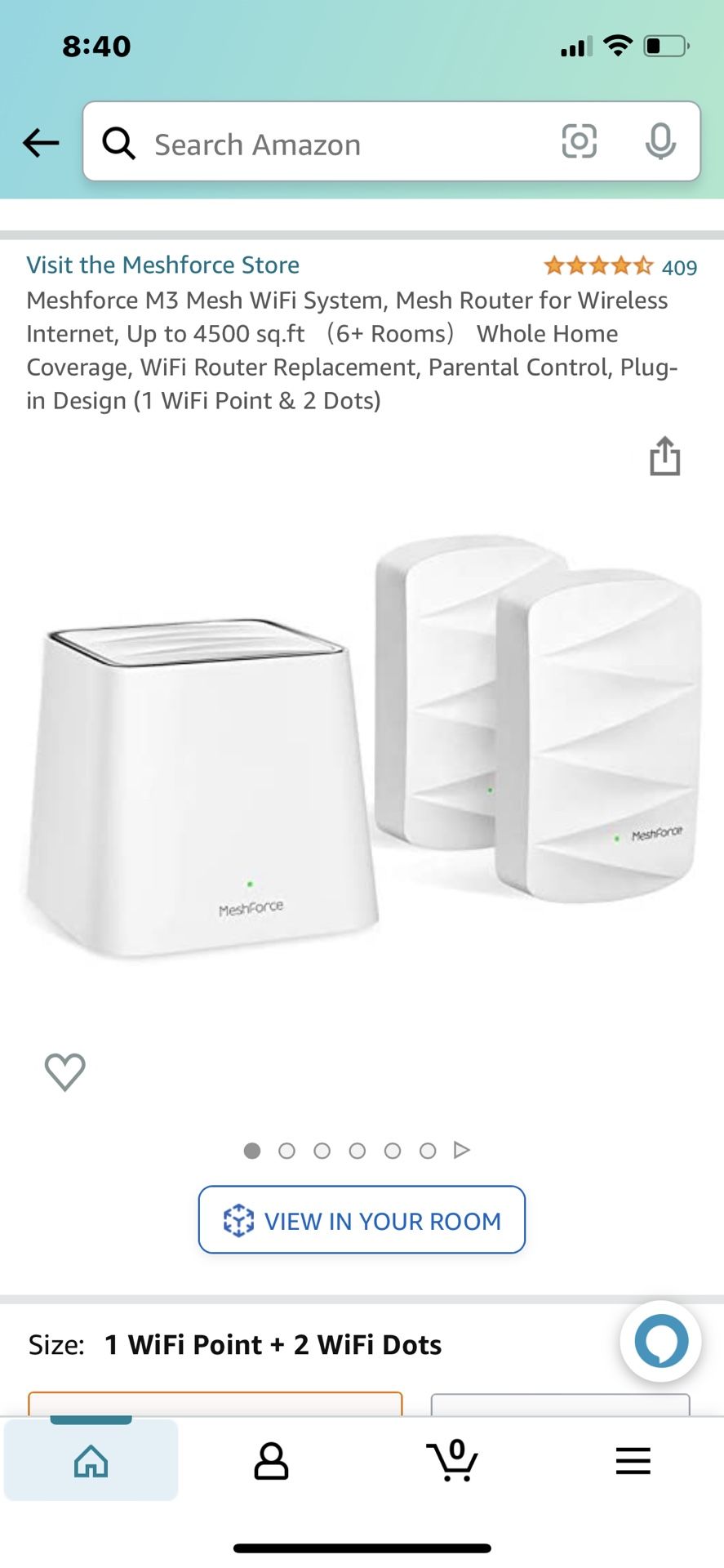Start voice search with the microphone

(660, 141)
